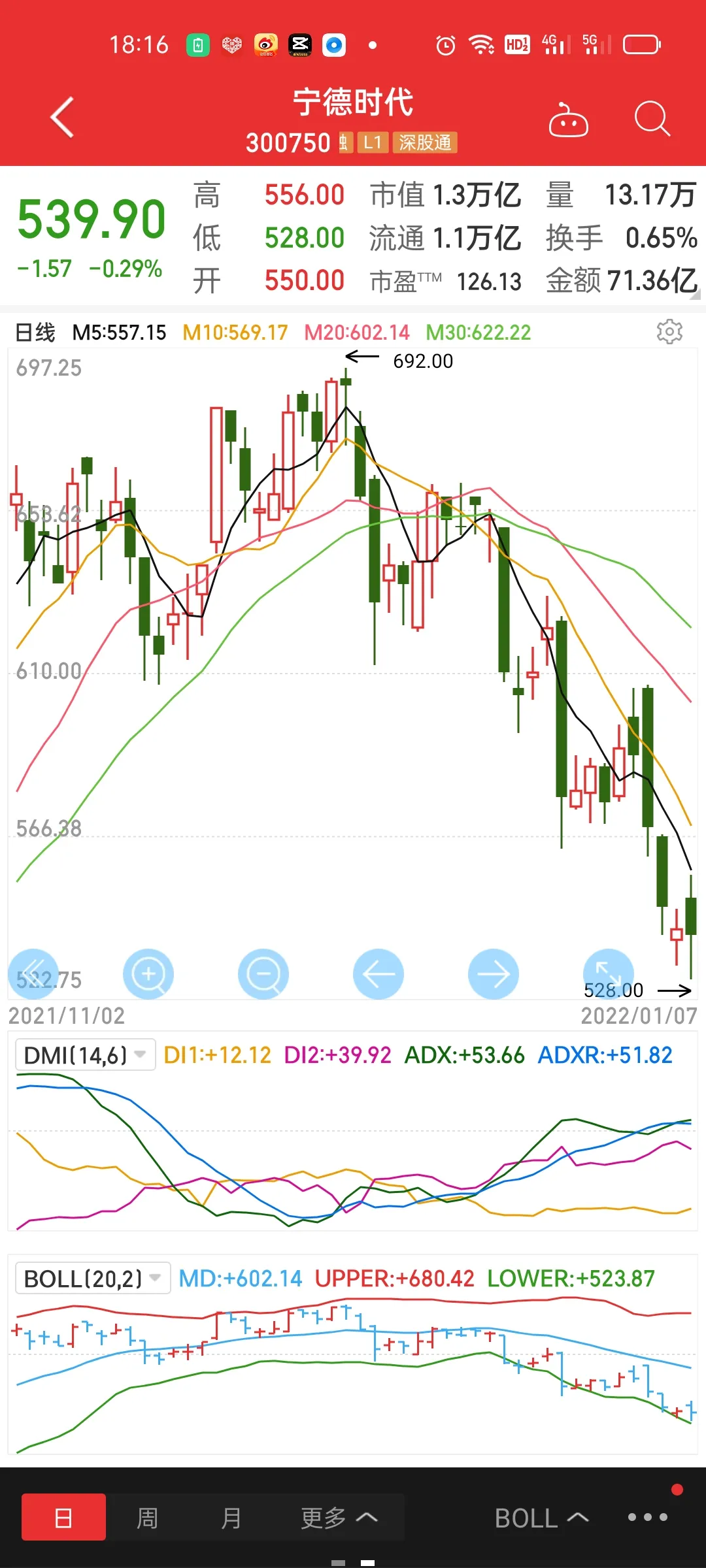706x1568 pixels.
Task: Open the robot assistant icon
Action: [568, 120]
